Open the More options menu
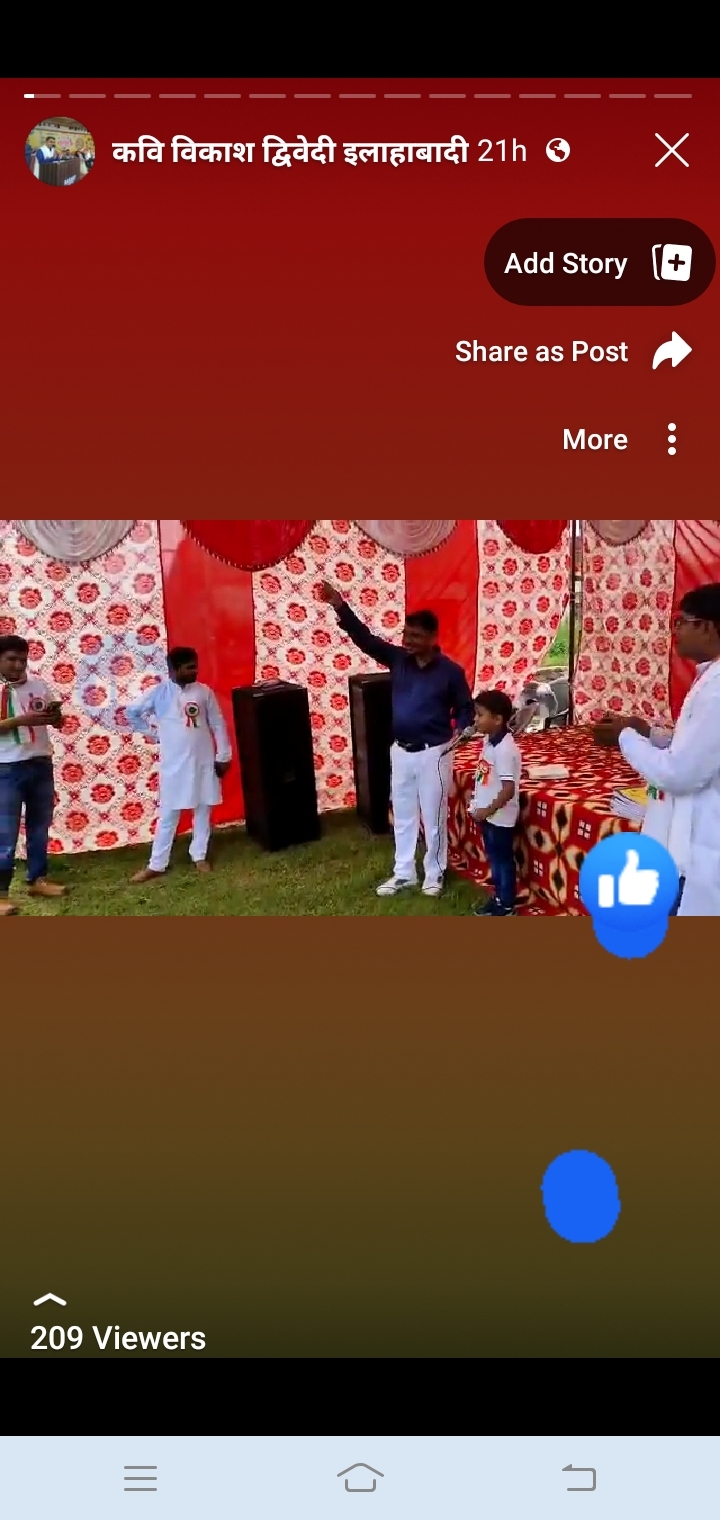 (622, 439)
